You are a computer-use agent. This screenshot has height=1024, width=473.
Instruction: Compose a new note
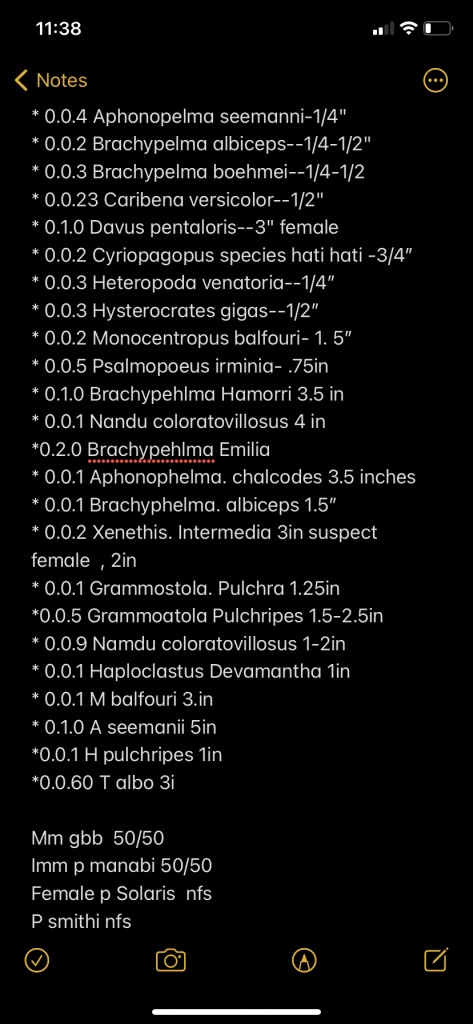coord(436,959)
